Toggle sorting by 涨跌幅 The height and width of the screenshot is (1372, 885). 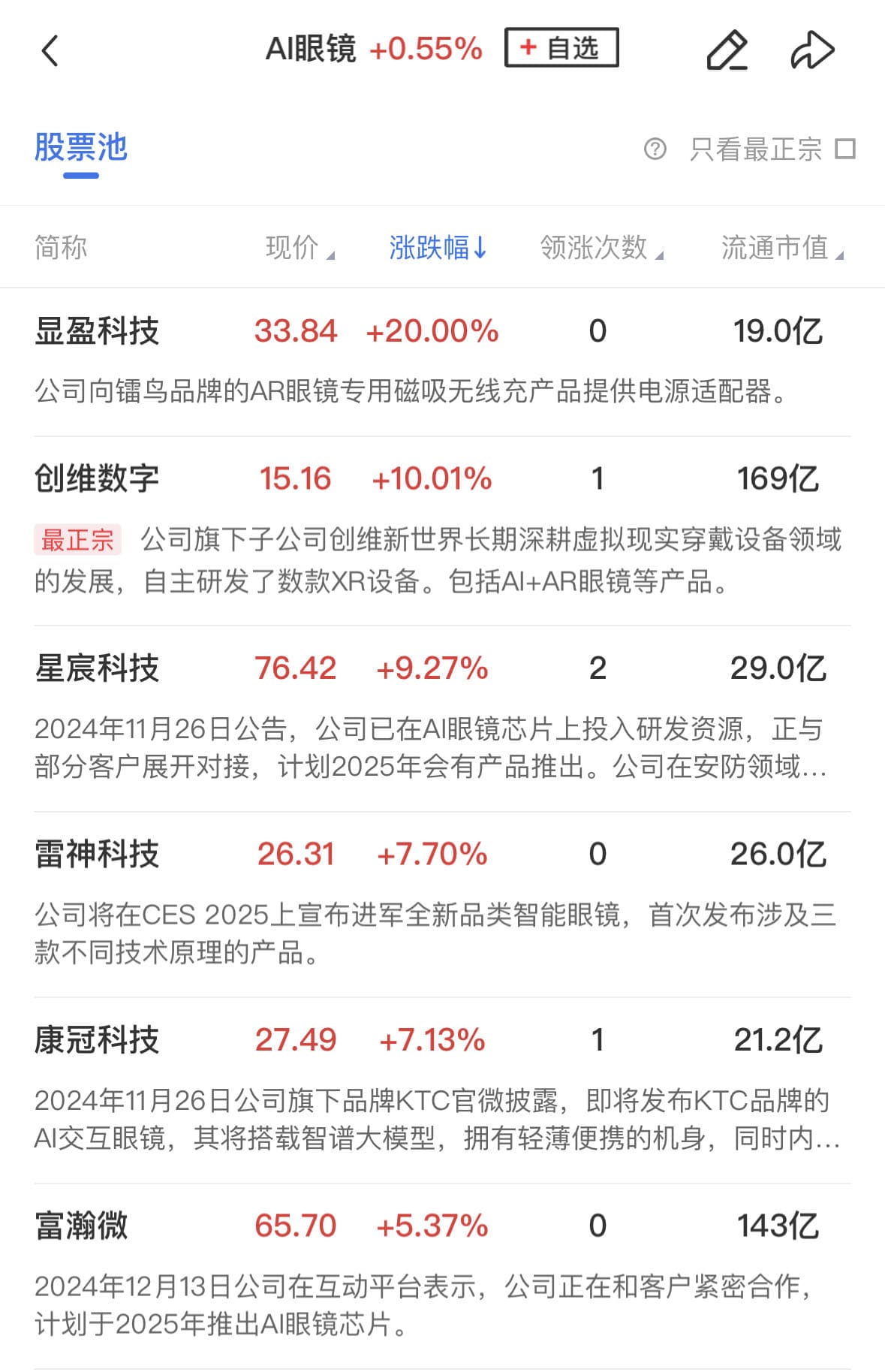pyautogui.click(x=438, y=247)
